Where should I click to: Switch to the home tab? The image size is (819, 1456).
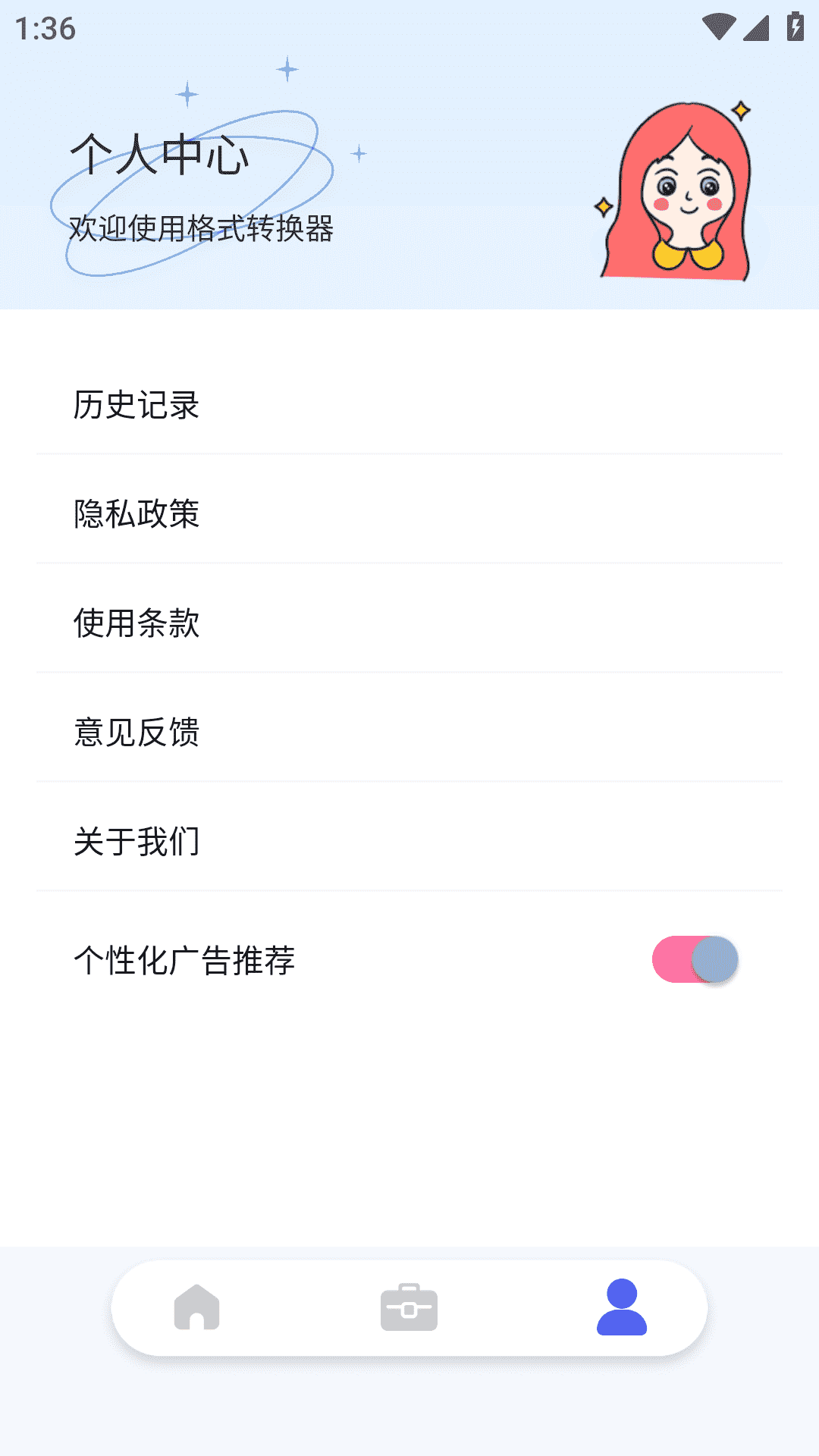click(x=197, y=1307)
